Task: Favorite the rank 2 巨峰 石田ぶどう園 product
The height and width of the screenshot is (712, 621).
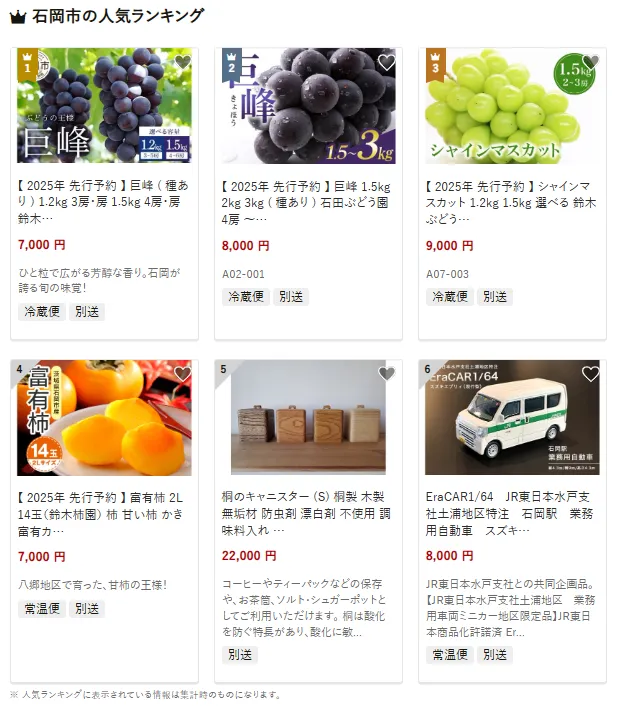Action: pos(386,63)
